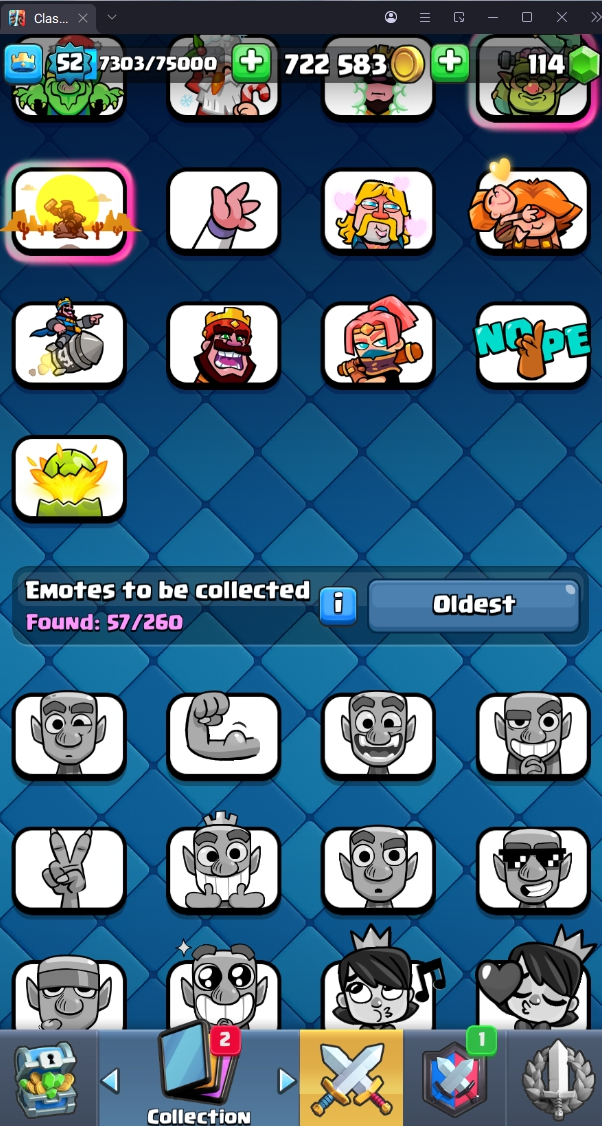
Task: Open the locked flexing arm emote
Action: pos(223,735)
